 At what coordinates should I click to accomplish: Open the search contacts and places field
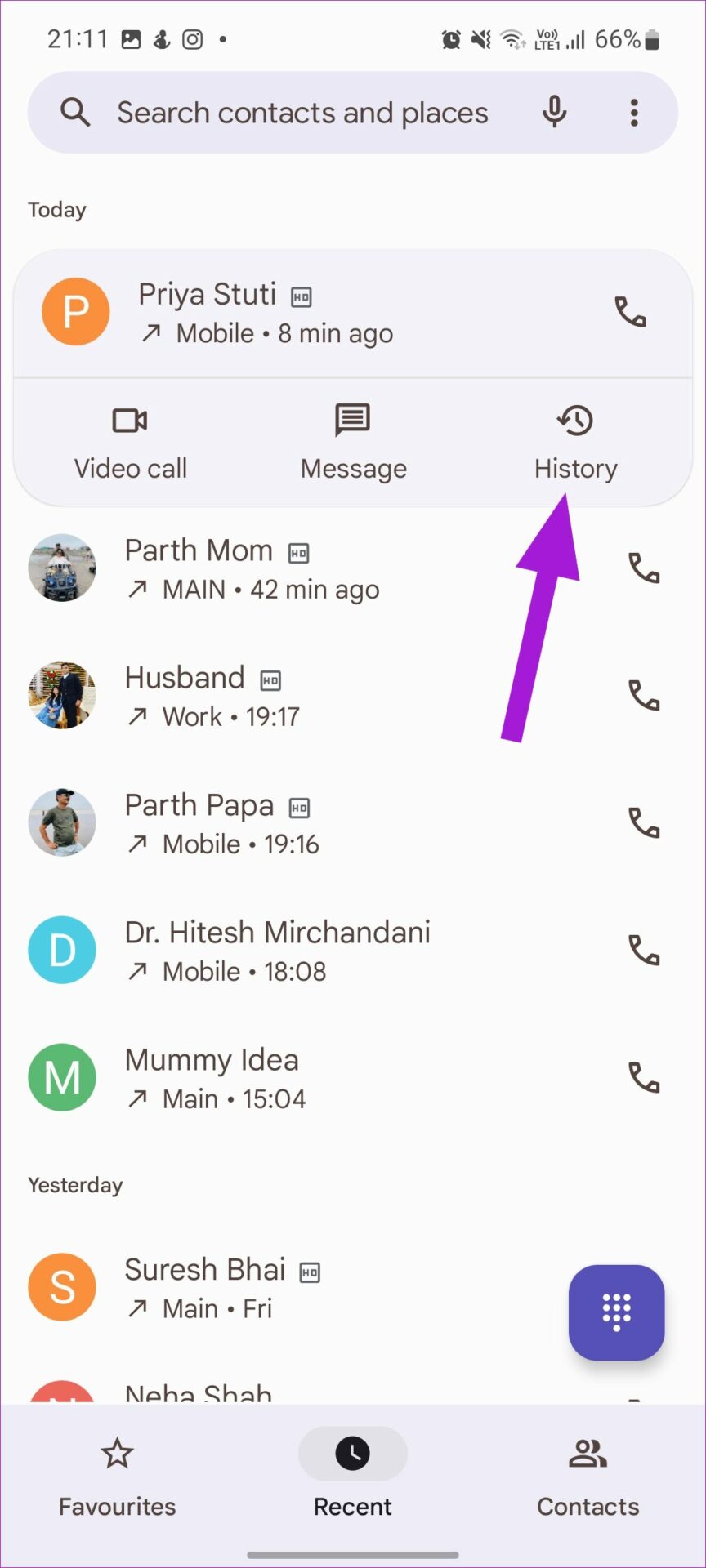click(302, 113)
